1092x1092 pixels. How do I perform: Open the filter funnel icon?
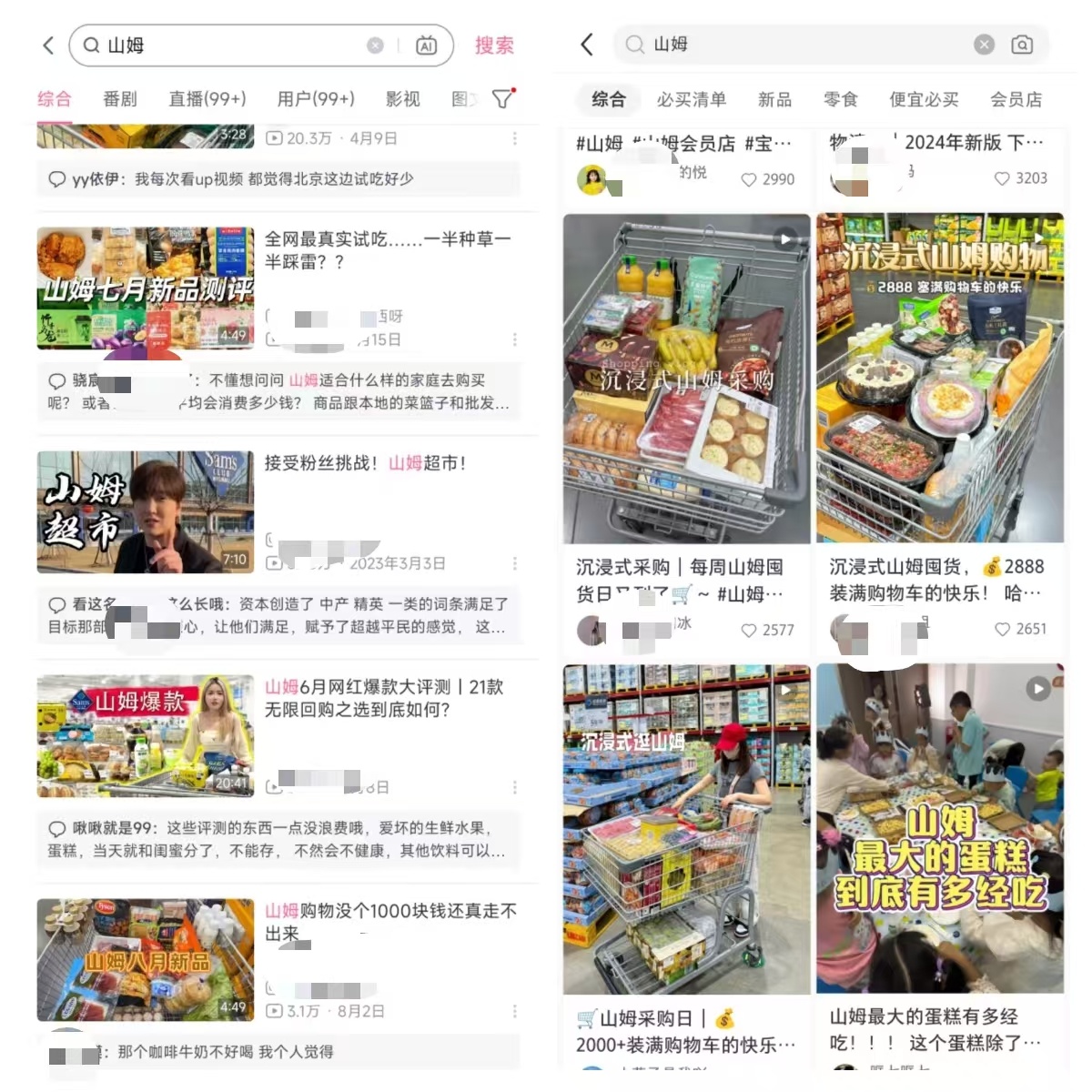click(x=502, y=99)
